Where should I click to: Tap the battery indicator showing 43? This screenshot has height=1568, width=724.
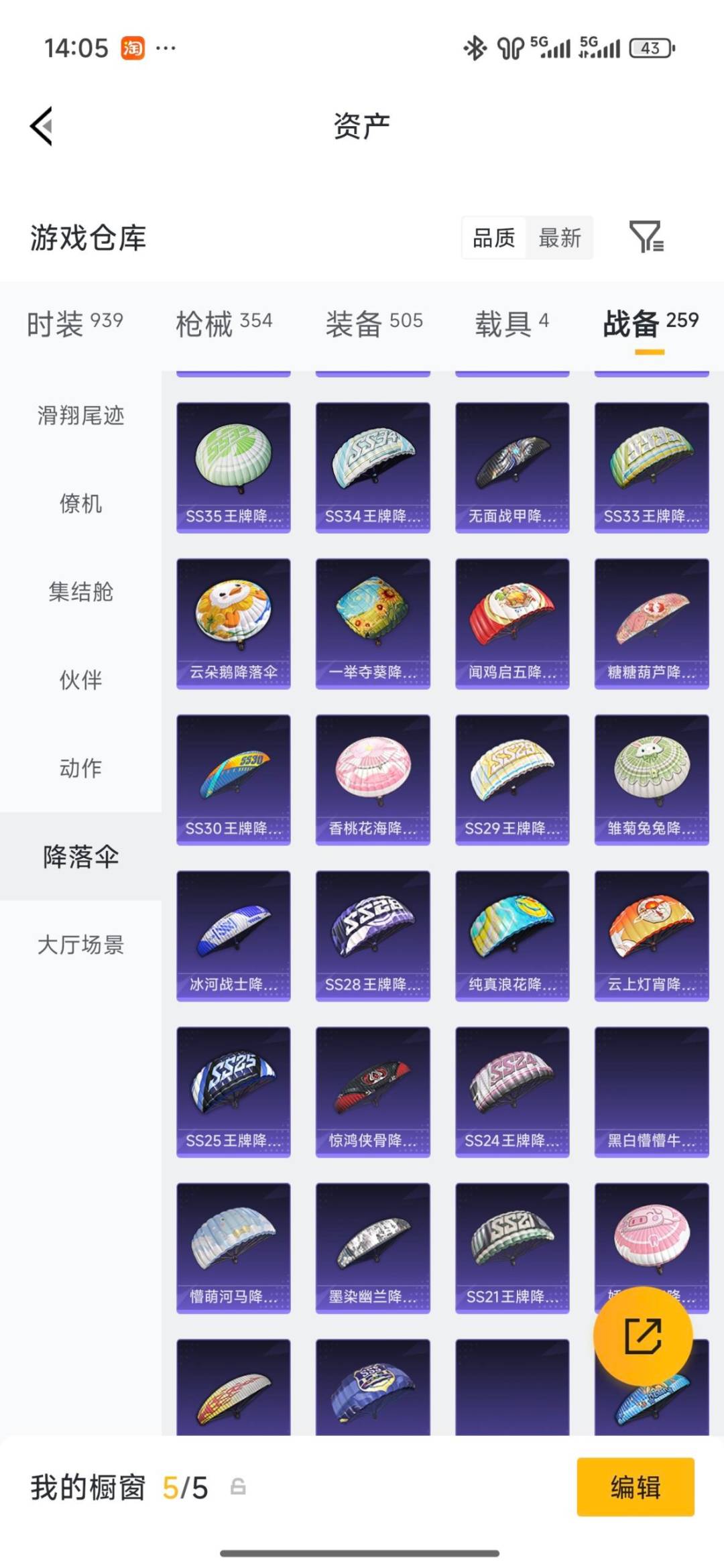pos(648,47)
